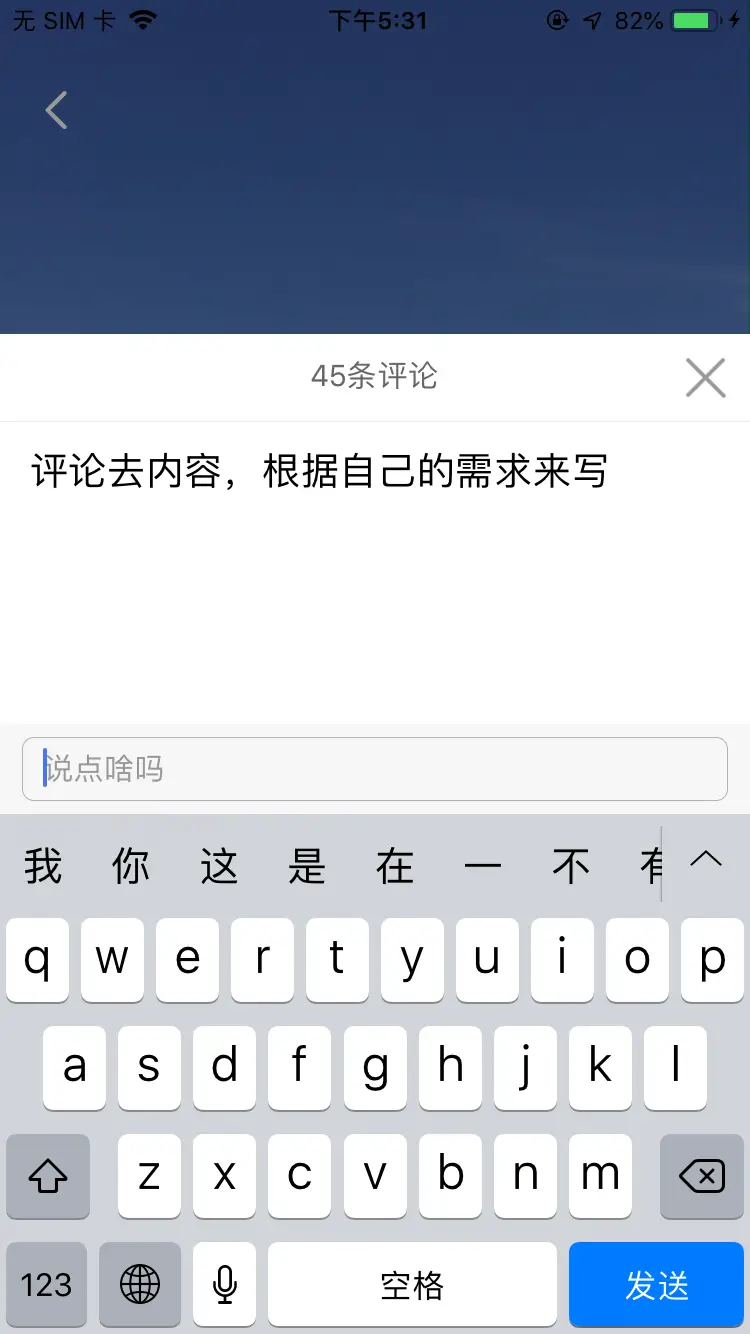Focus the 说点啥吗 comment input field

click(375, 769)
